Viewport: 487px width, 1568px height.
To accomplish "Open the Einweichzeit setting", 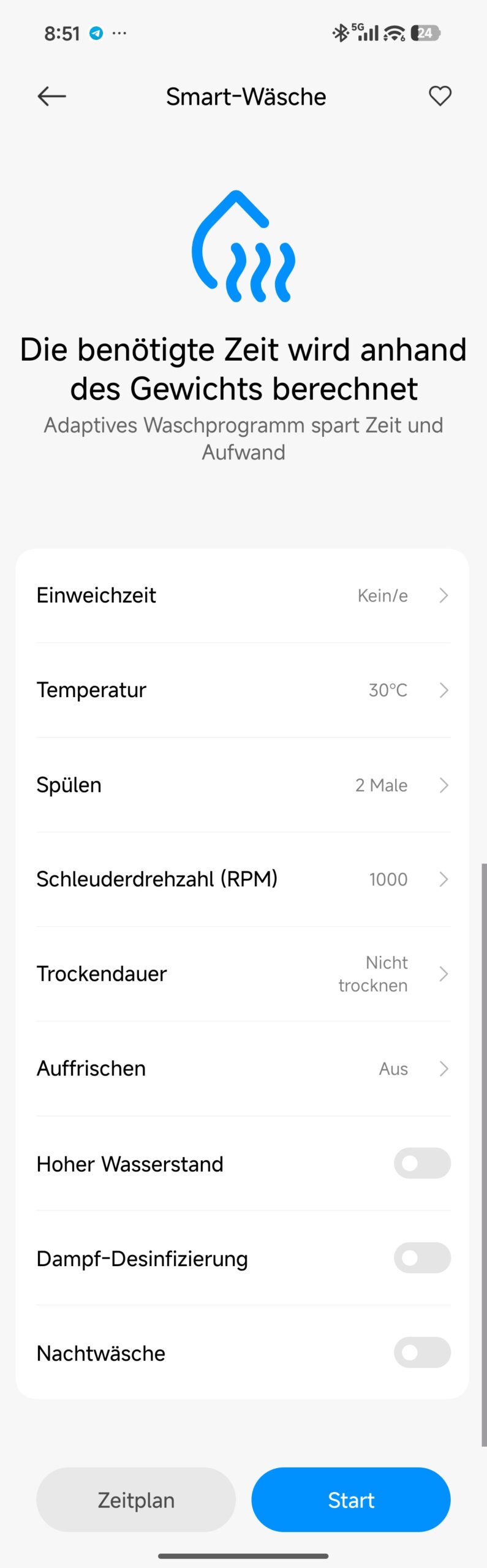I will [x=243, y=595].
